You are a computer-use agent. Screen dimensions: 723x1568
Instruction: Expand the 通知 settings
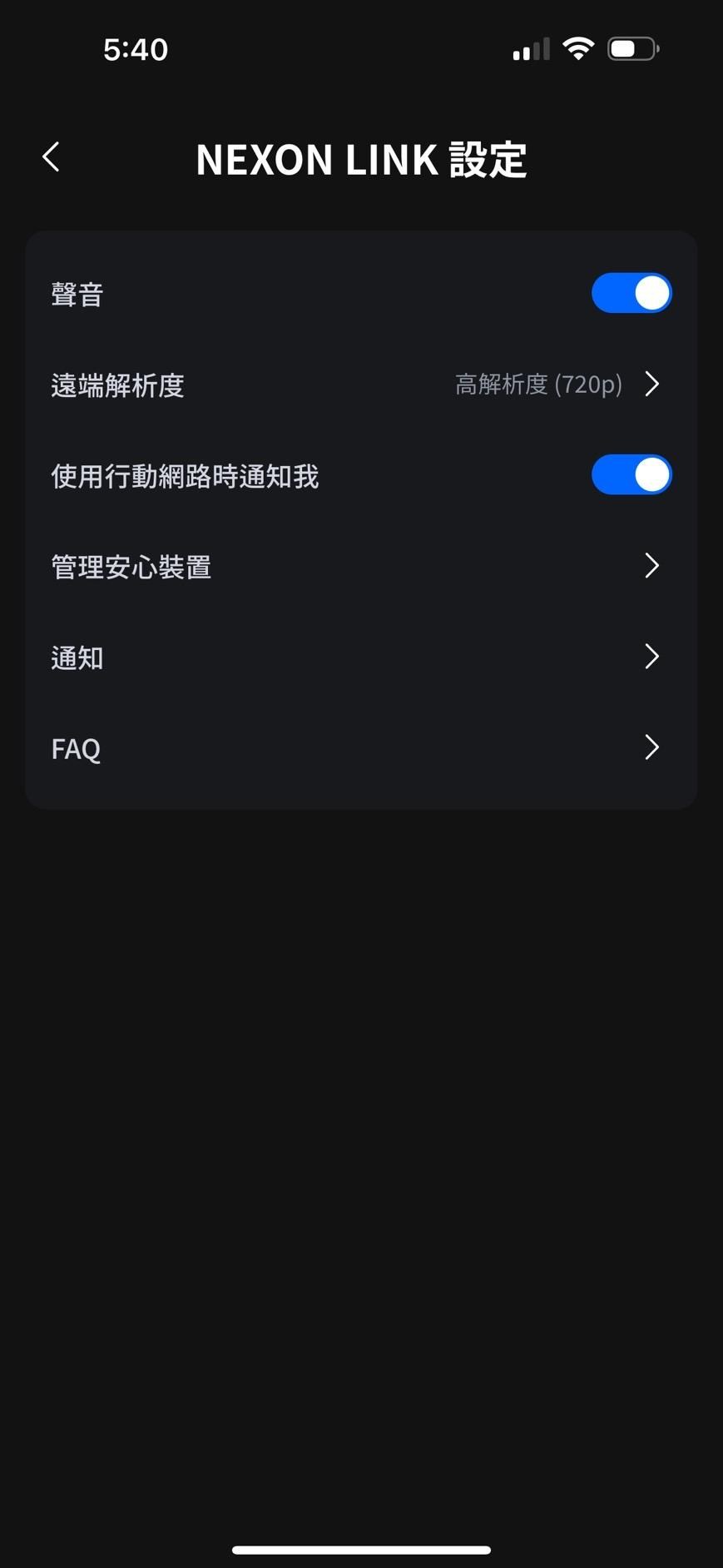click(x=361, y=657)
